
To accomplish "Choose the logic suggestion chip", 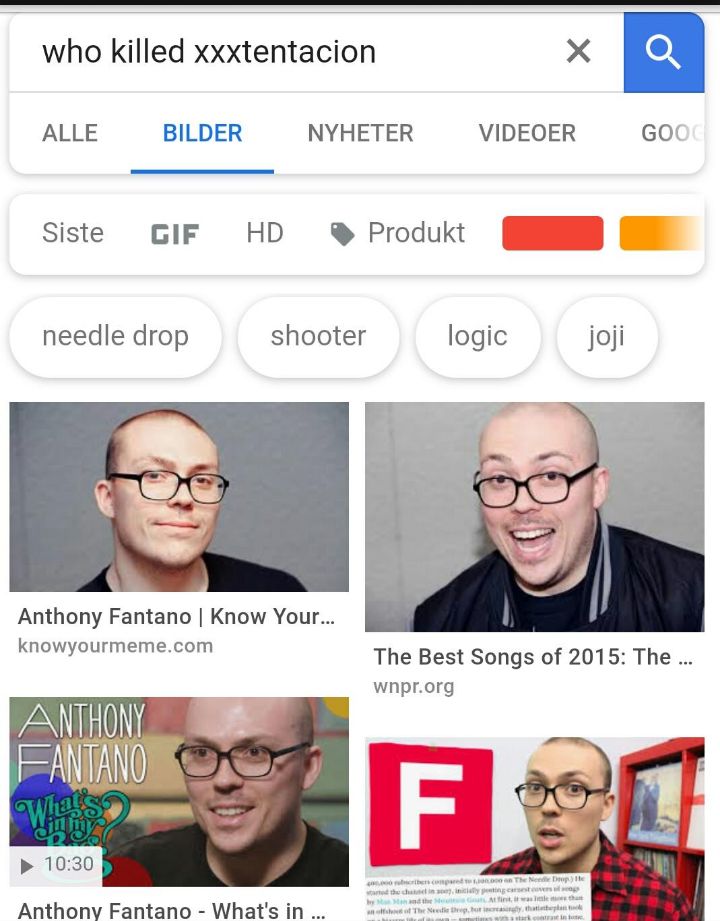I will 477,337.
